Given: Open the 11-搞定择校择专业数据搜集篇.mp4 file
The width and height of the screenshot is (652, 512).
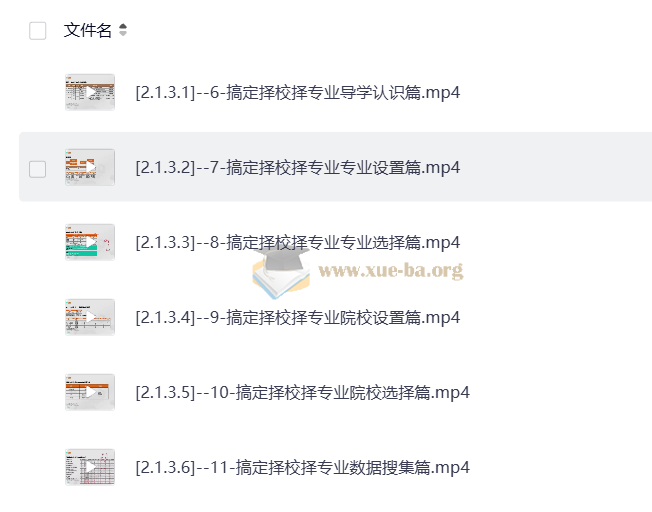Looking at the screenshot, I should pos(302,467).
